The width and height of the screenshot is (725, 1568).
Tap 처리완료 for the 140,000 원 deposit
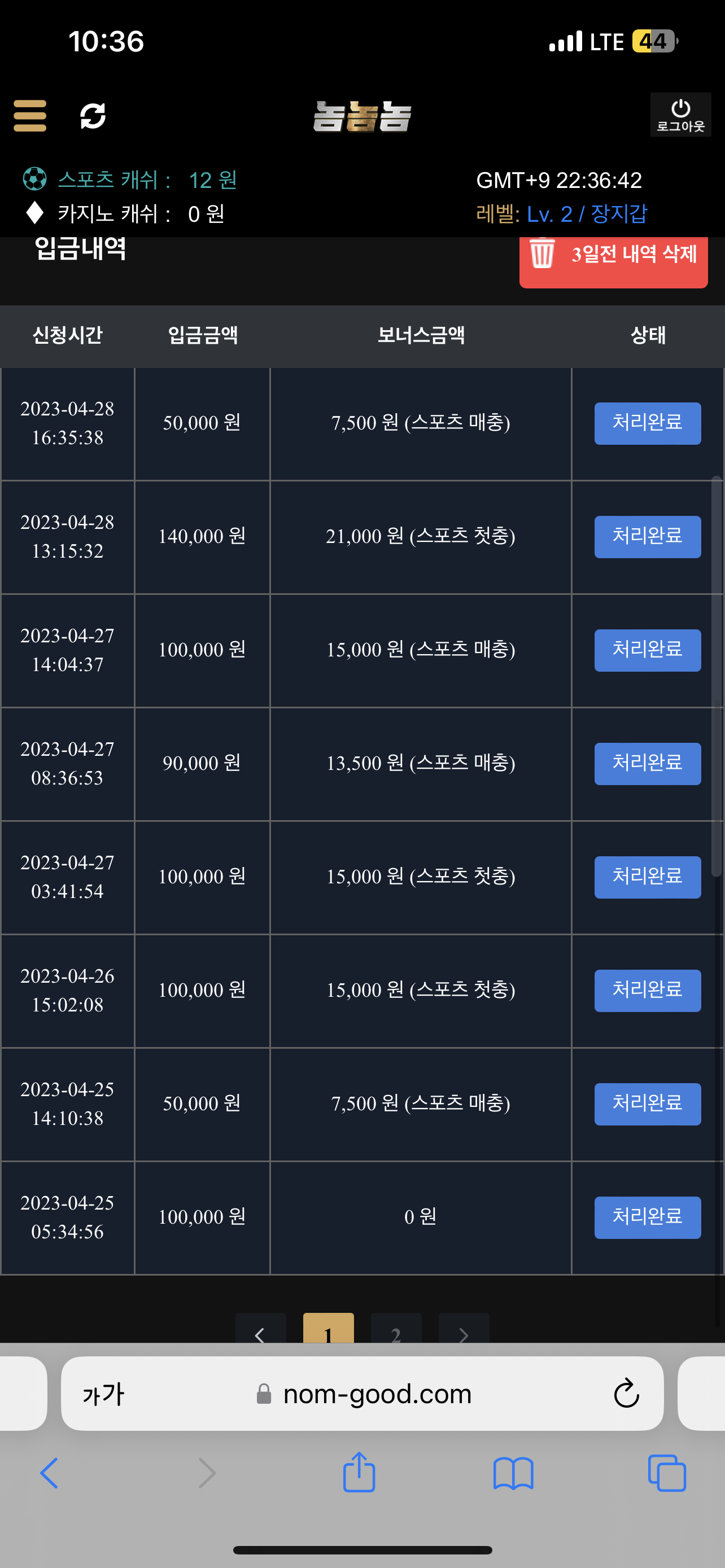647,537
